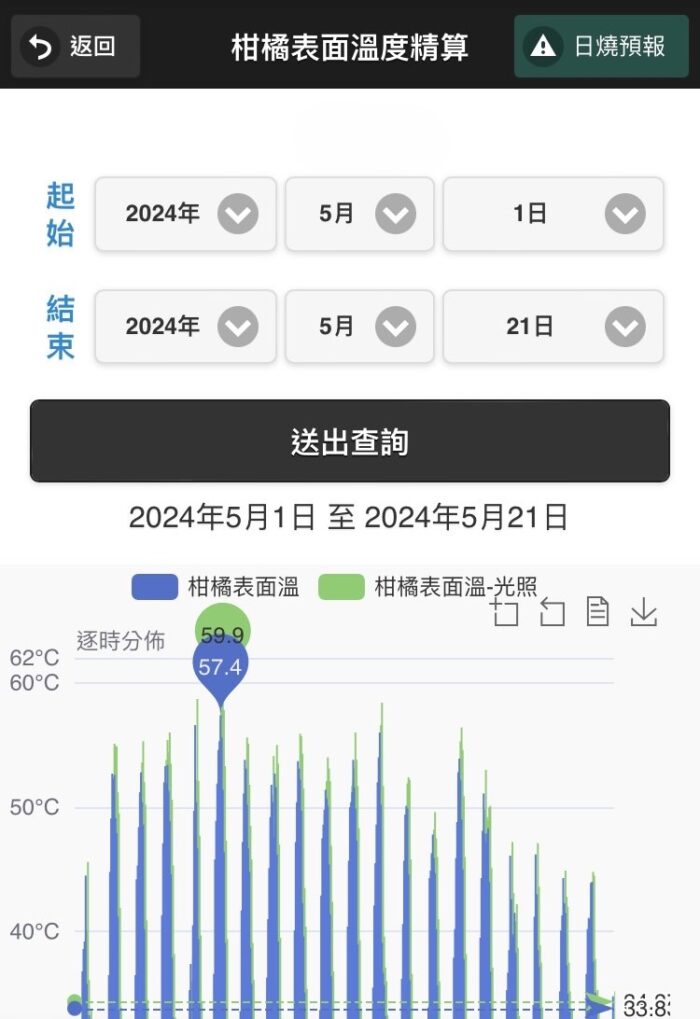Enable the chart area zoom tool
700x1019 pixels.
(x=505, y=612)
